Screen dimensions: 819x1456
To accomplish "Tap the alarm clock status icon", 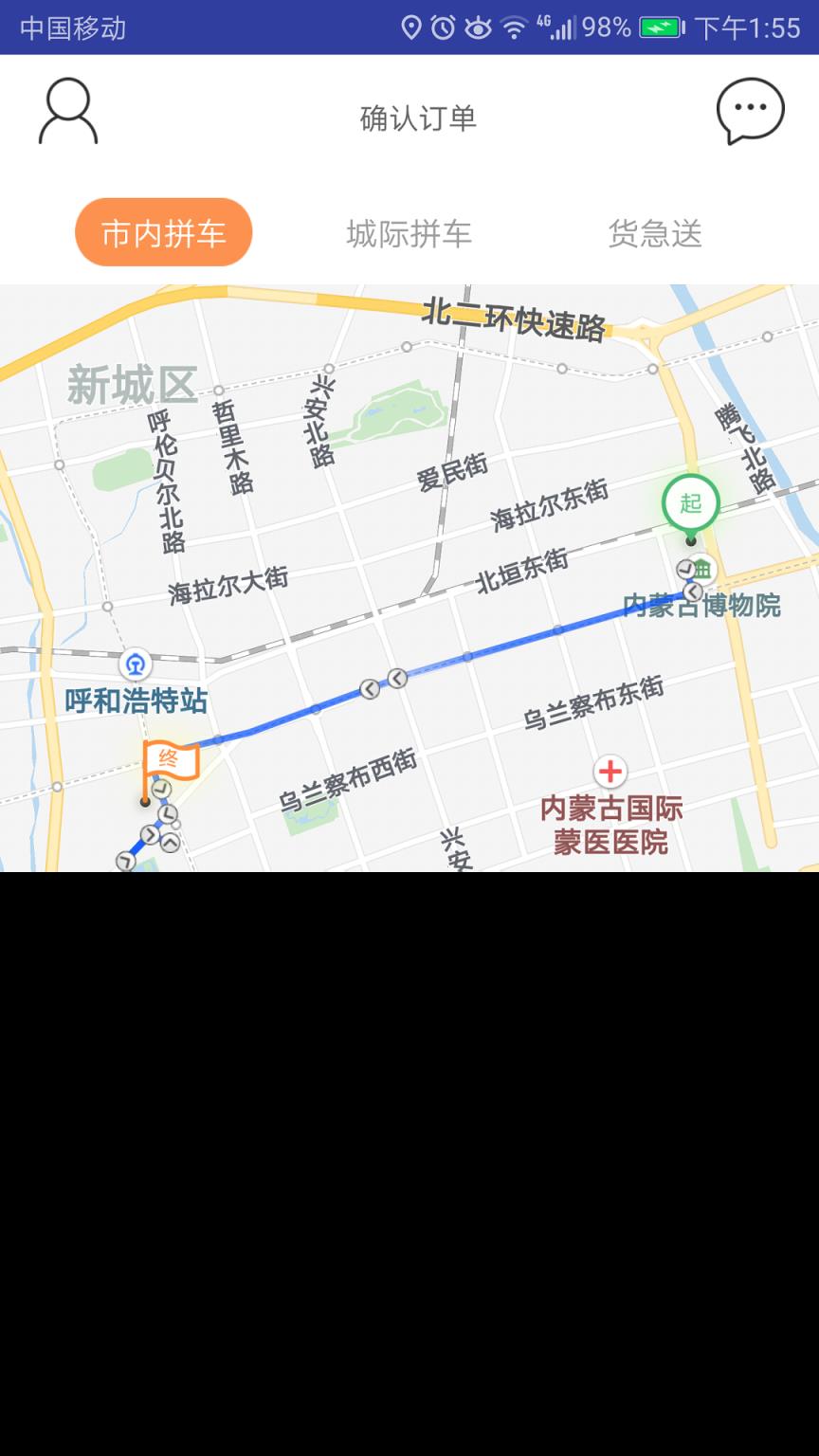I will tap(441, 28).
